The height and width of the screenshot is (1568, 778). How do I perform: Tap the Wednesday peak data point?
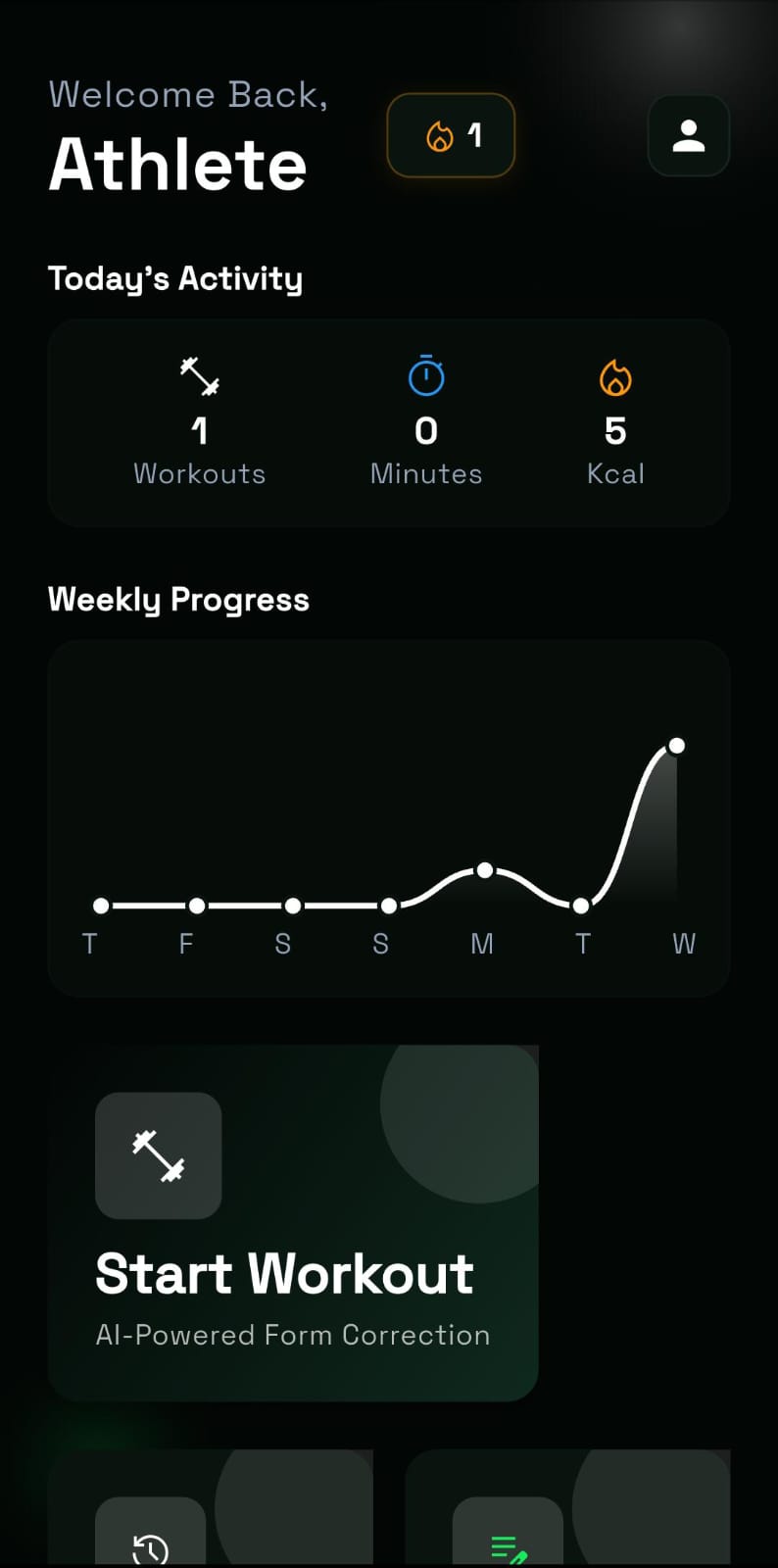point(677,746)
